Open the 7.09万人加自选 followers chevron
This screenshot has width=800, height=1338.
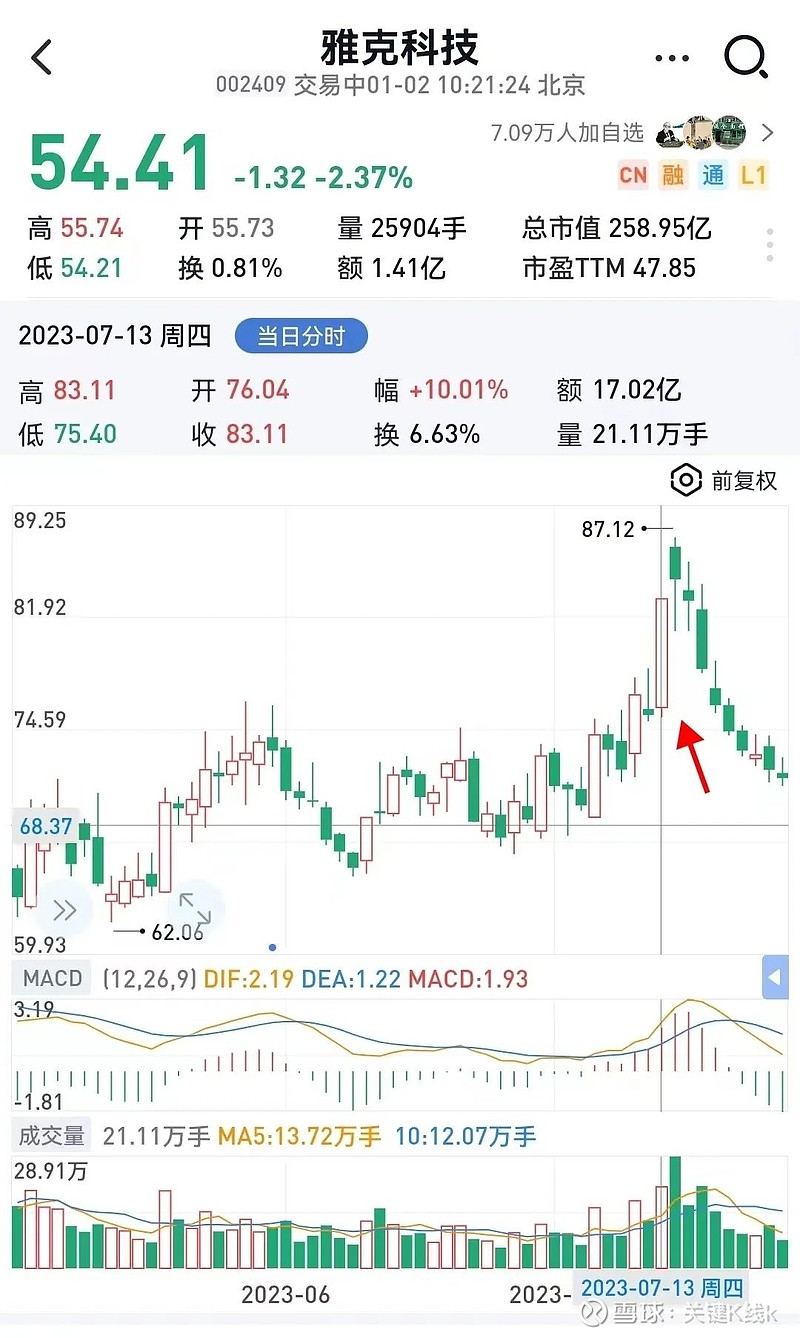pyautogui.click(x=767, y=133)
